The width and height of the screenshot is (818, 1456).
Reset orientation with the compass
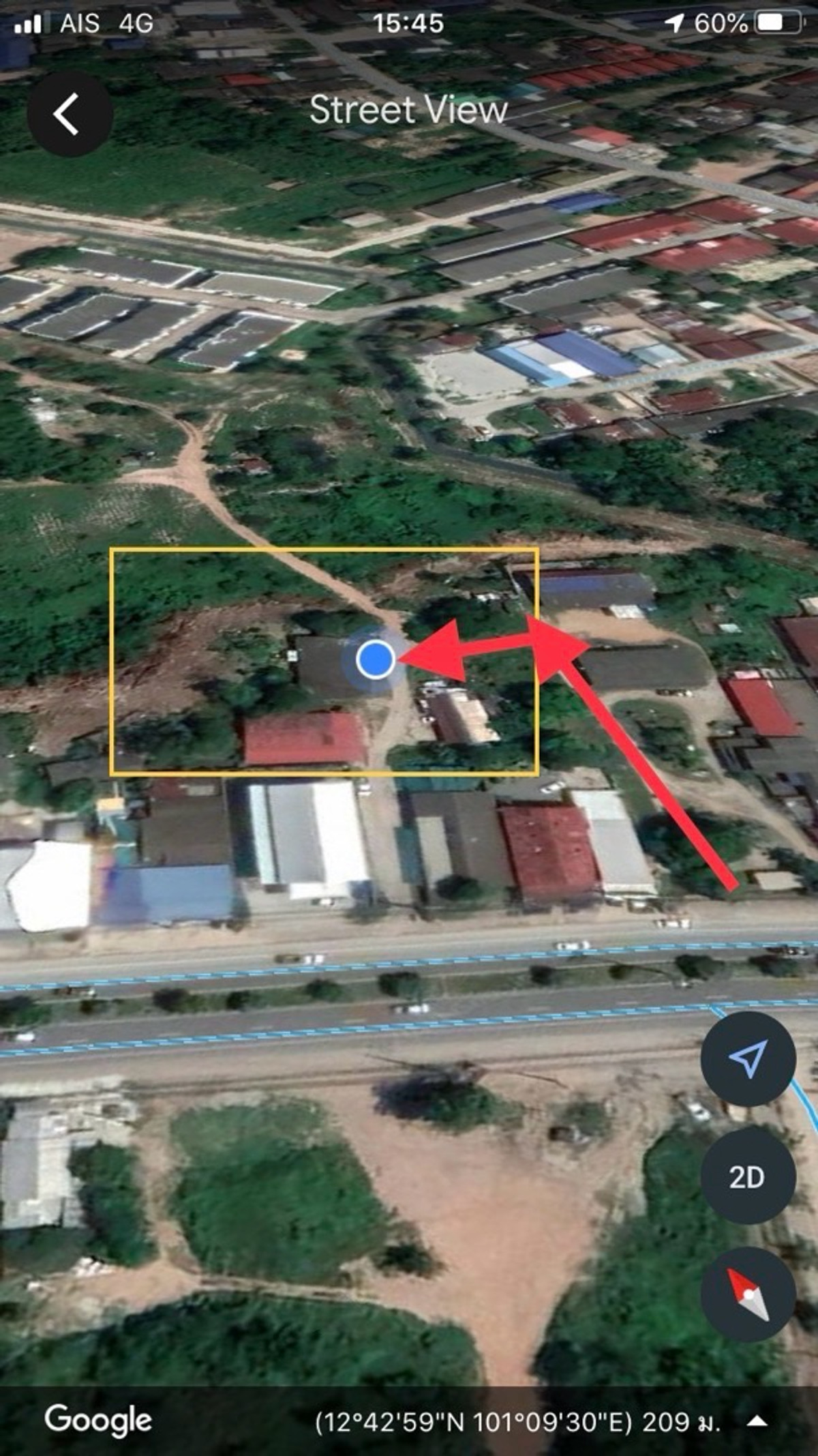coord(748,1294)
